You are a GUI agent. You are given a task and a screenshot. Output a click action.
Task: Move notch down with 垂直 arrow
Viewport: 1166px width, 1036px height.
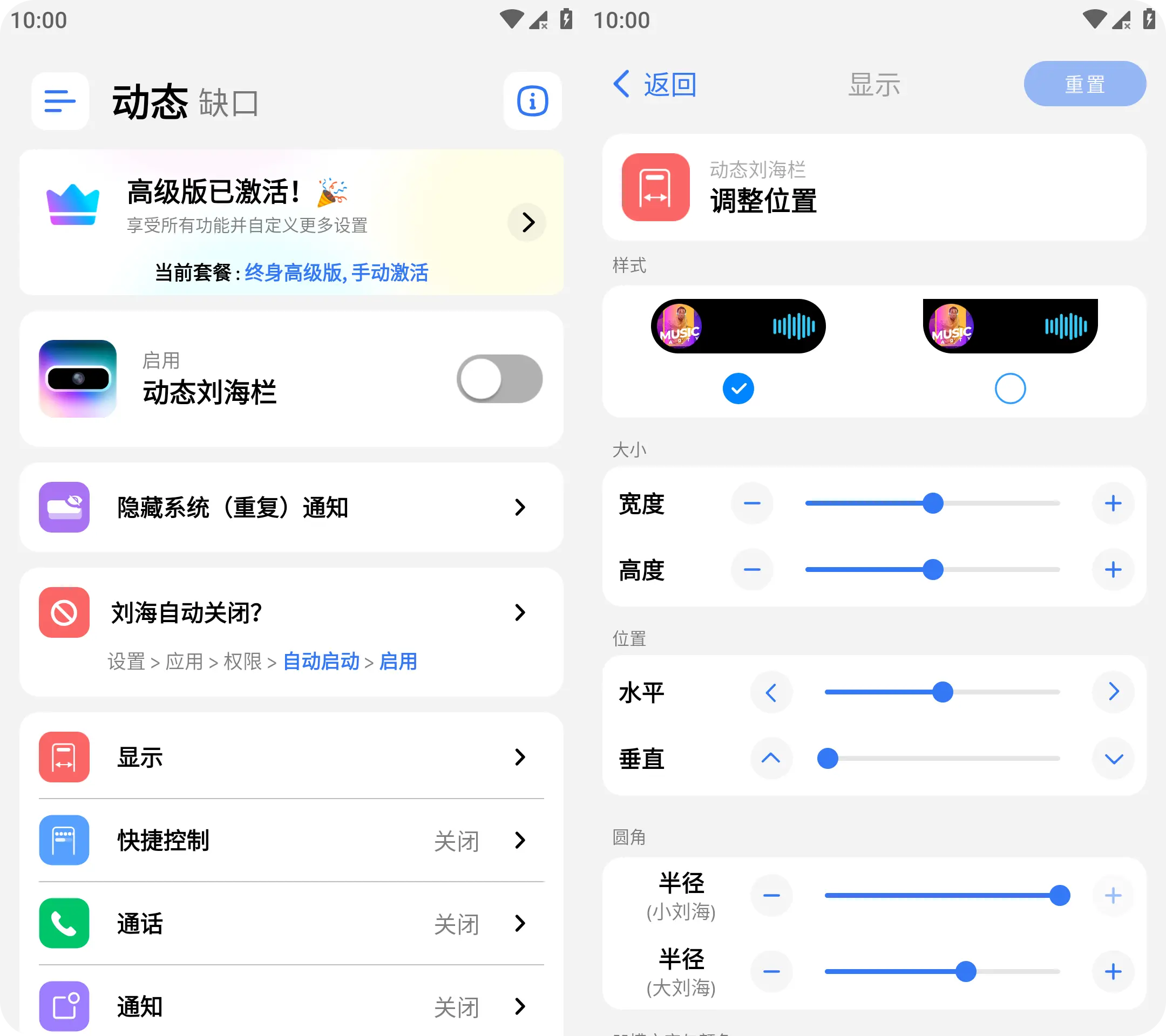1113,758
